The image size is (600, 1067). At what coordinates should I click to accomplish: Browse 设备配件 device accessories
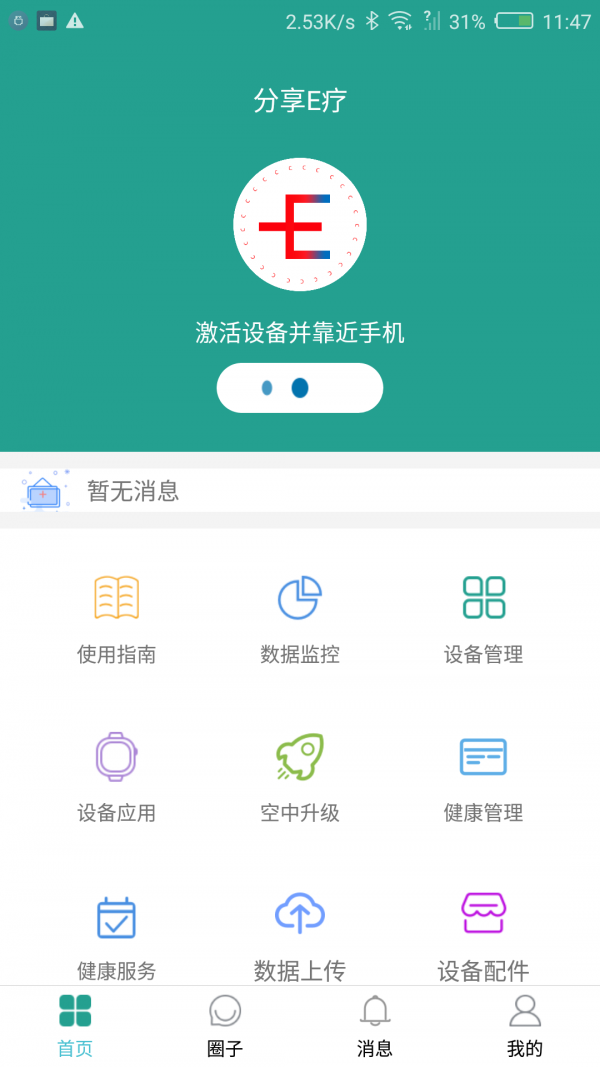[484, 934]
